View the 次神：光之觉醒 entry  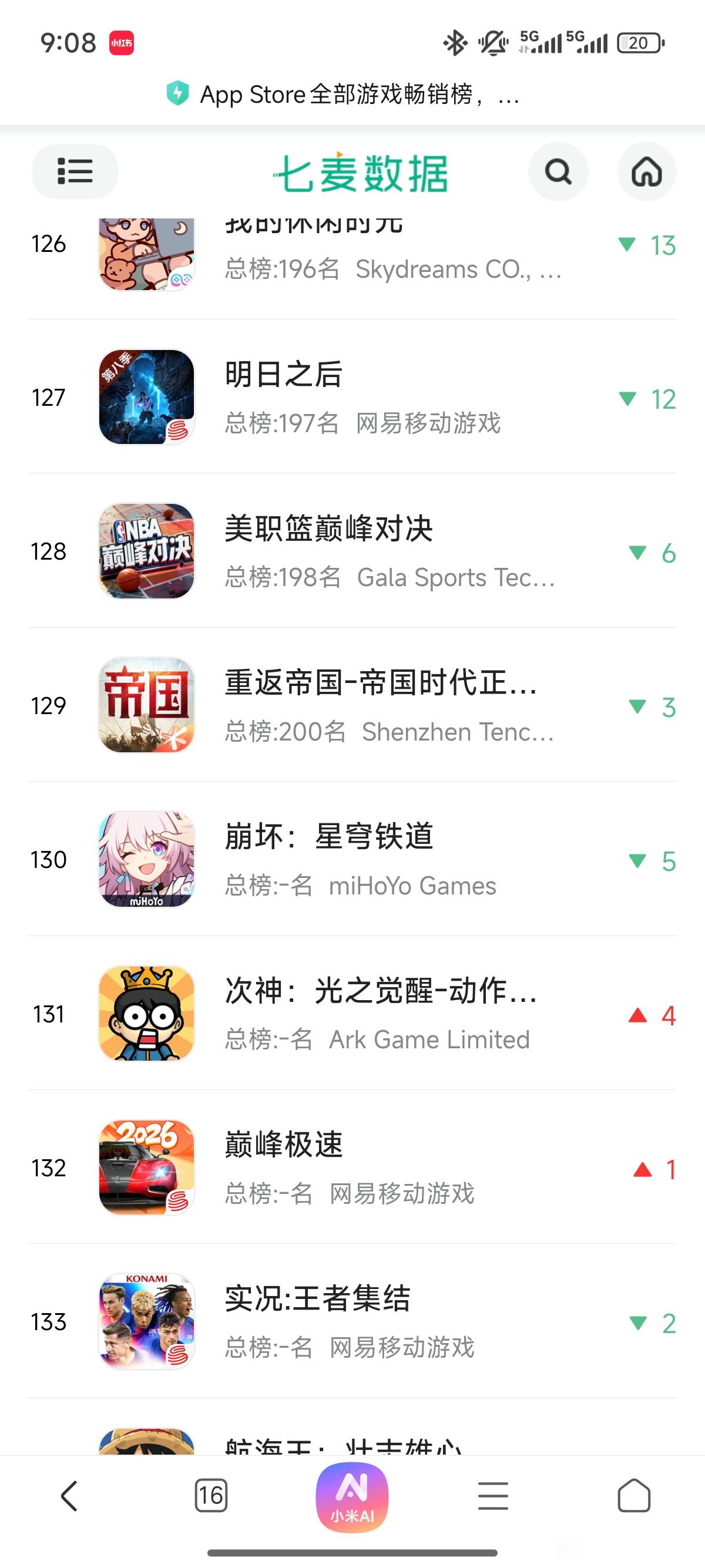click(x=352, y=1014)
